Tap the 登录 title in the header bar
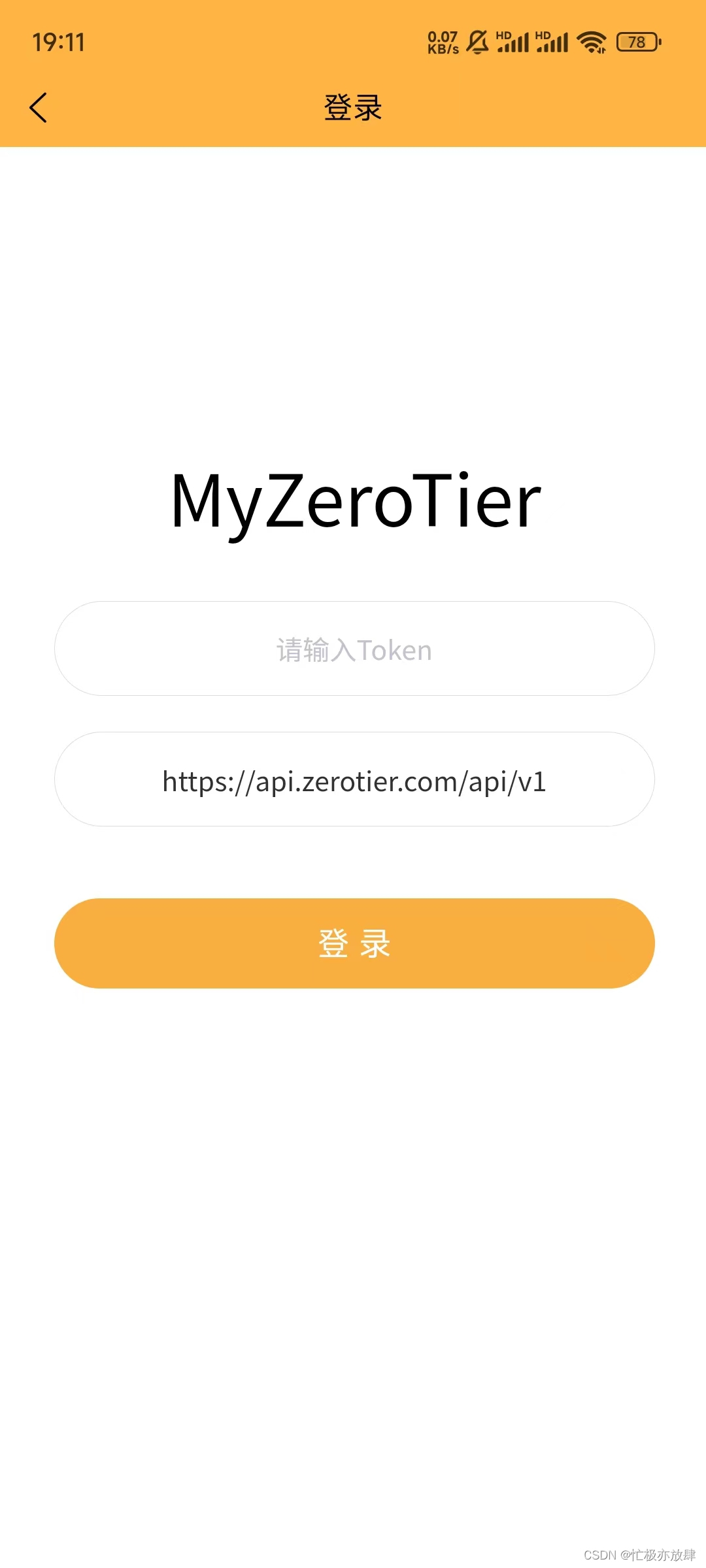 pos(352,107)
